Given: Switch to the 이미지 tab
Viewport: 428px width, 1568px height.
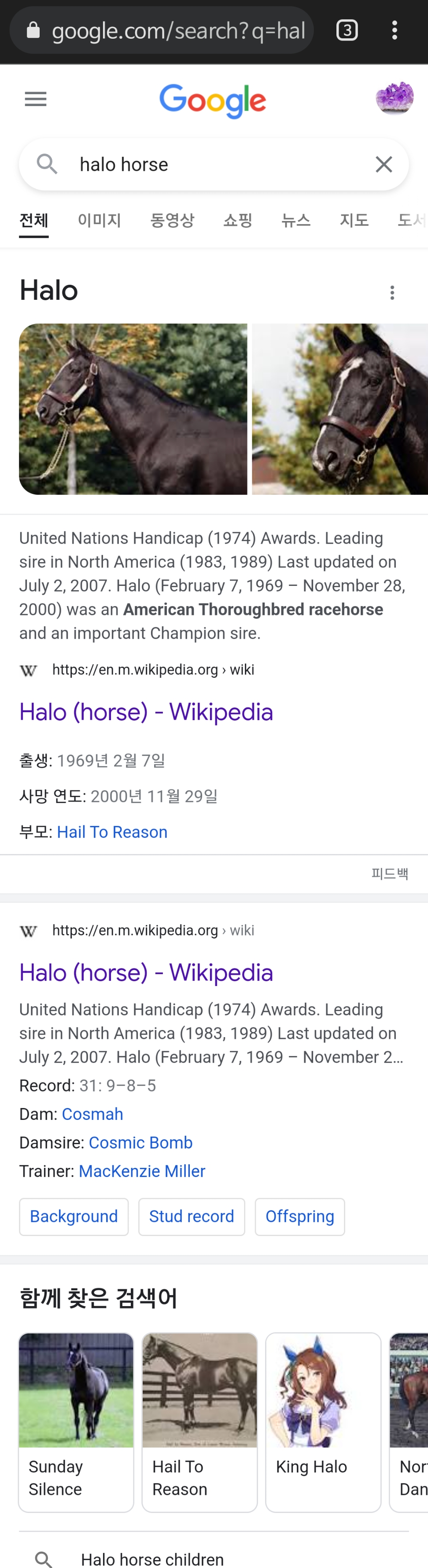Looking at the screenshot, I should pos(99,220).
